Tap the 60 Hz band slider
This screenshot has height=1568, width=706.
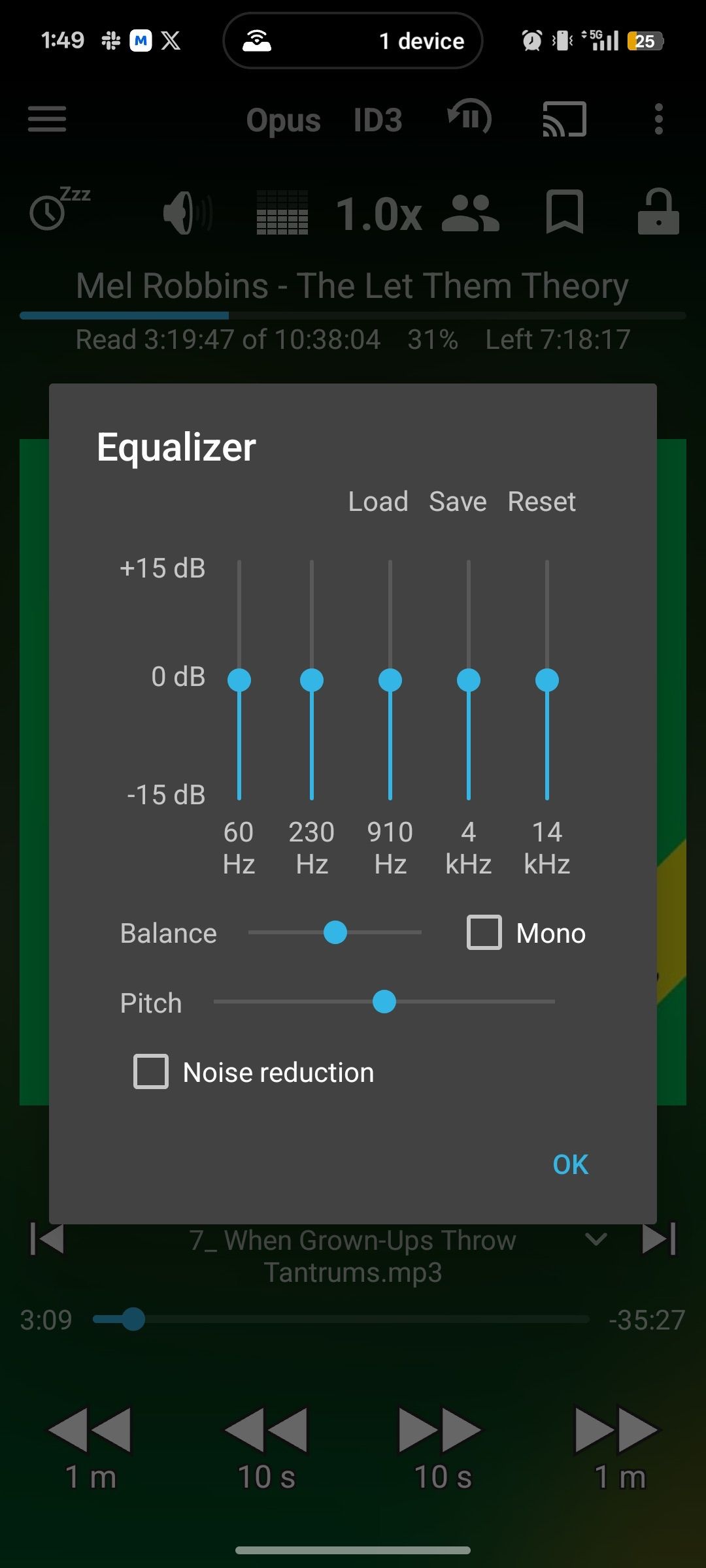click(239, 680)
